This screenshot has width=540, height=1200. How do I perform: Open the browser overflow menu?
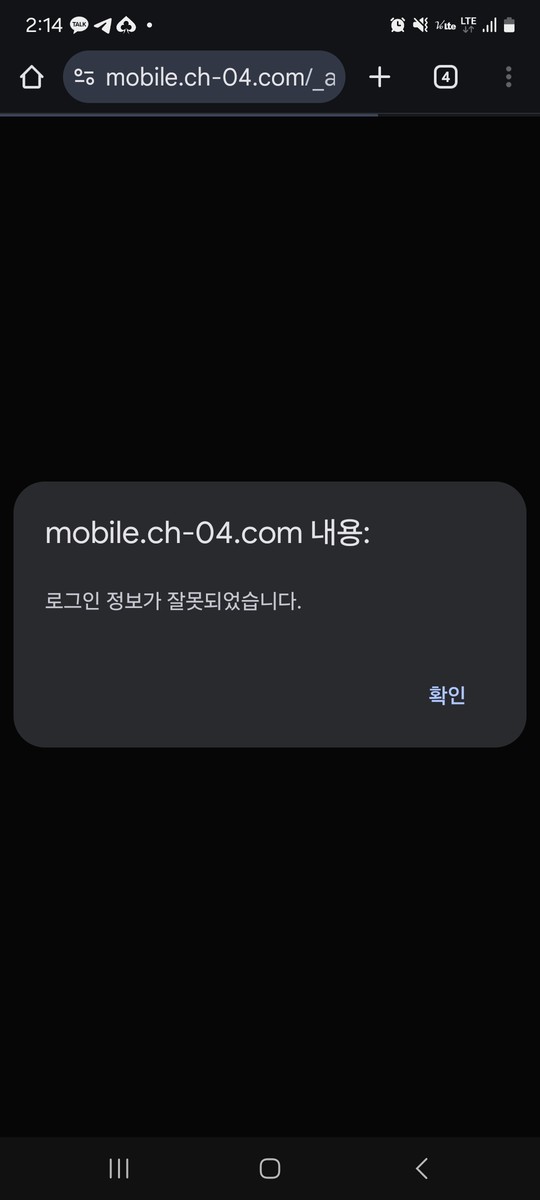coord(509,77)
